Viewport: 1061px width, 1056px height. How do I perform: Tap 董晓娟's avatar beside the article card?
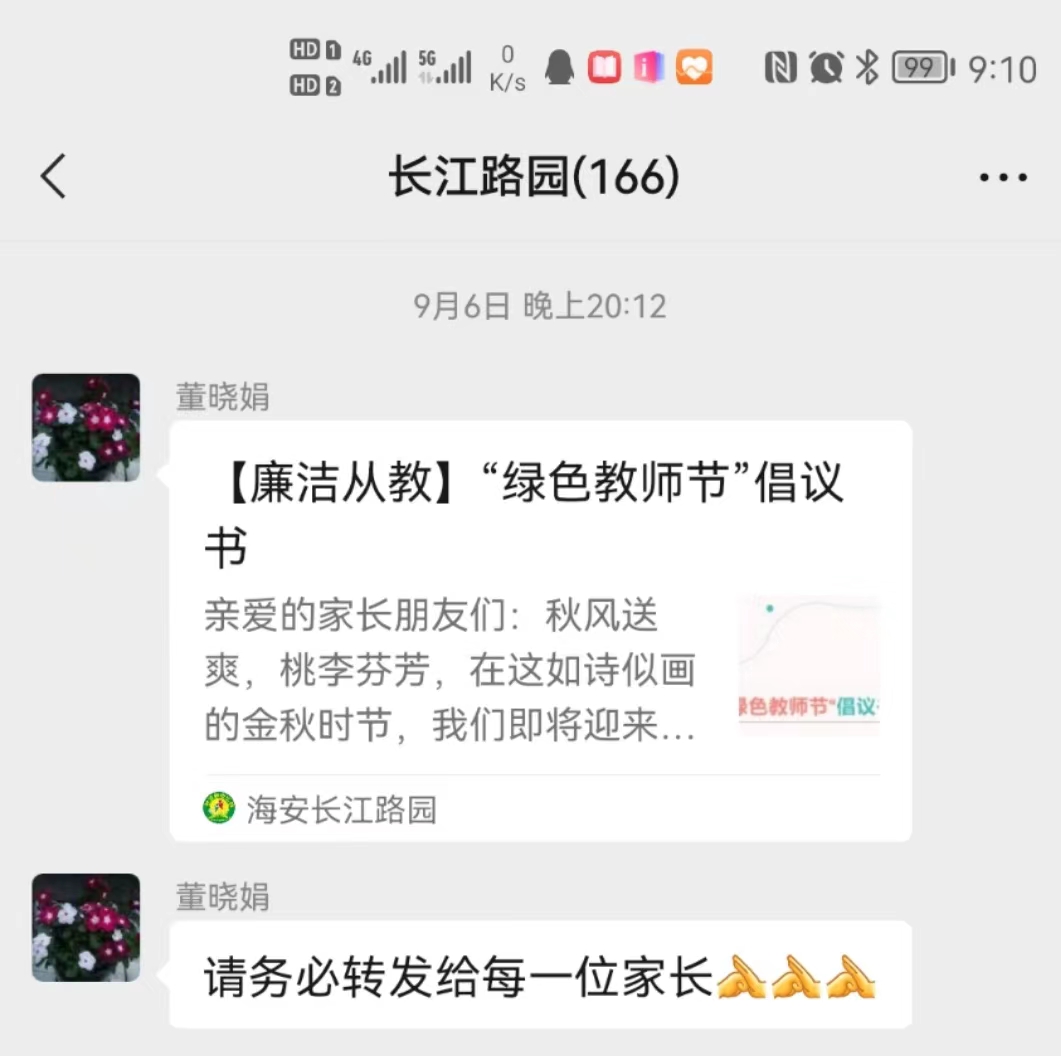click(x=86, y=428)
